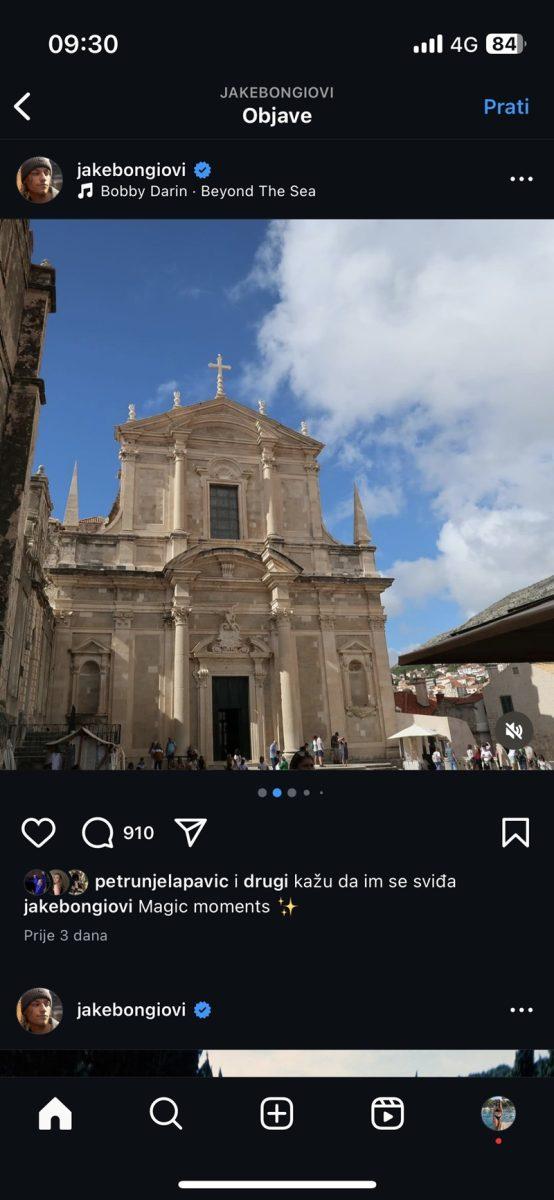Open petrunjelapavic's profile from the likes line
The width and height of the screenshot is (554, 1200).
161,881
